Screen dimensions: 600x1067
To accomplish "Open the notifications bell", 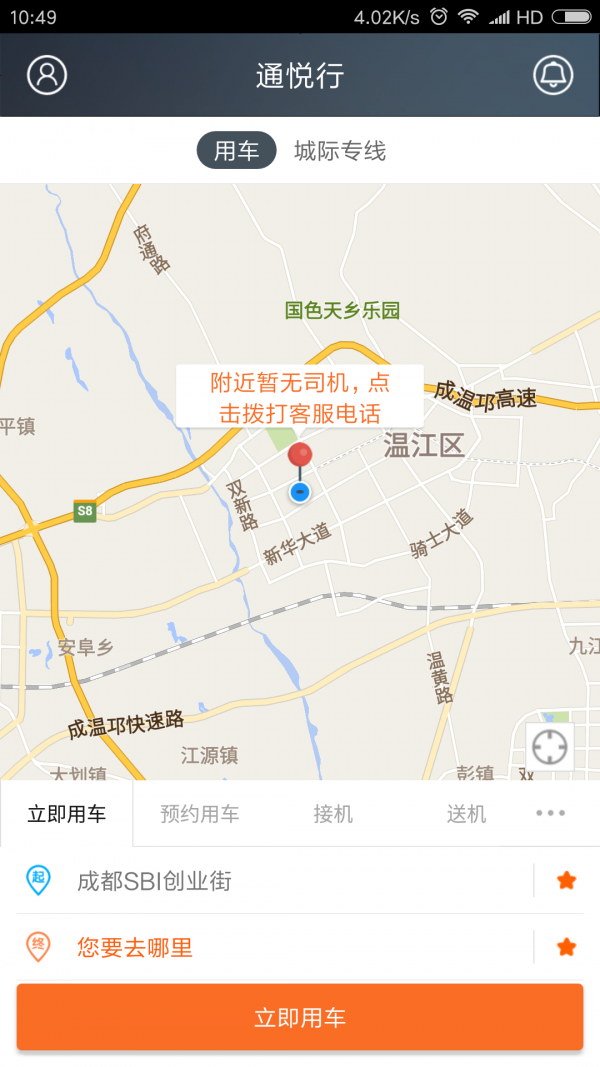I will [553, 75].
